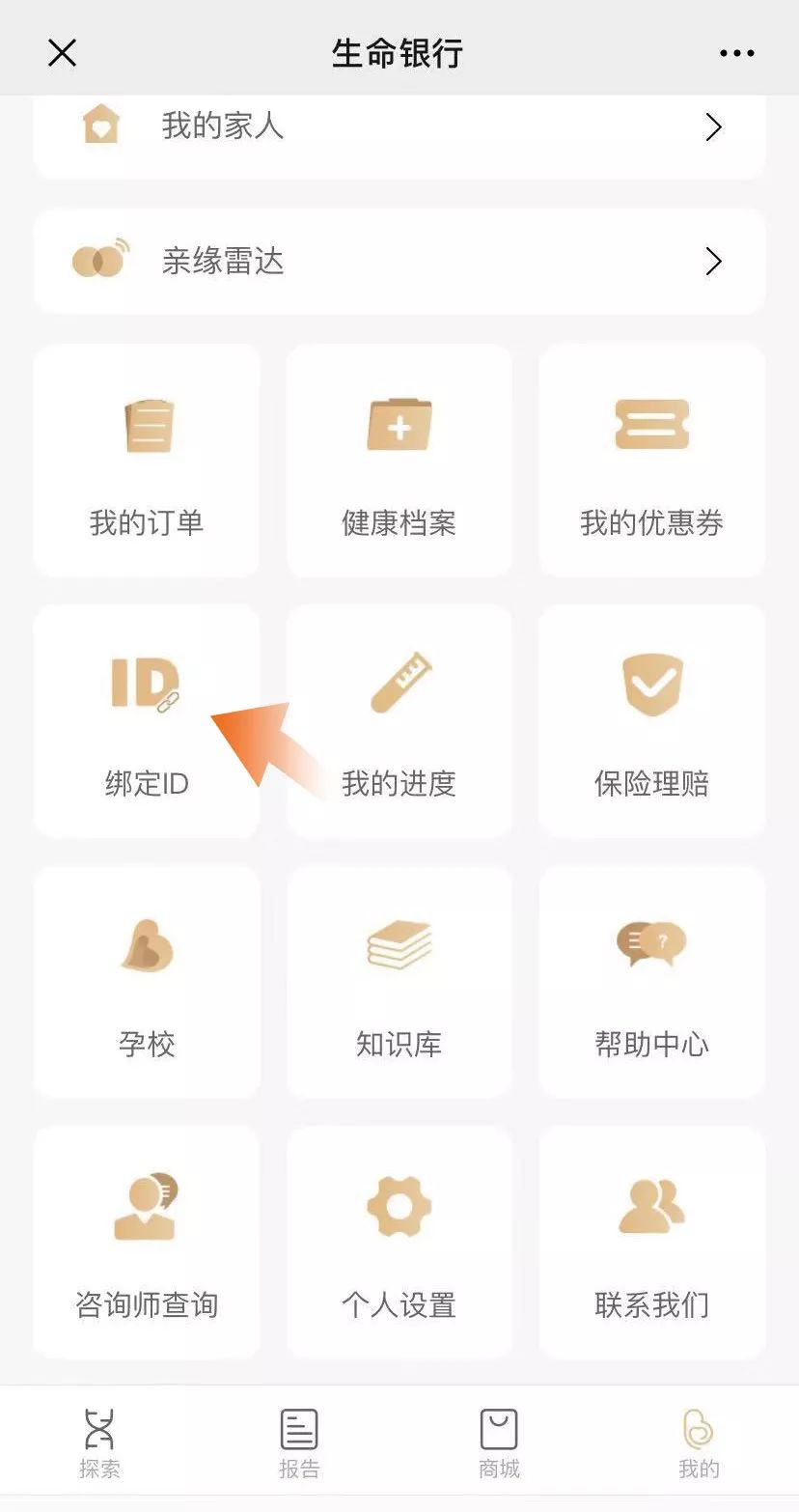The image size is (799, 1512).
Task: Select the 绑定ID tile
Action: (x=147, y=721)
